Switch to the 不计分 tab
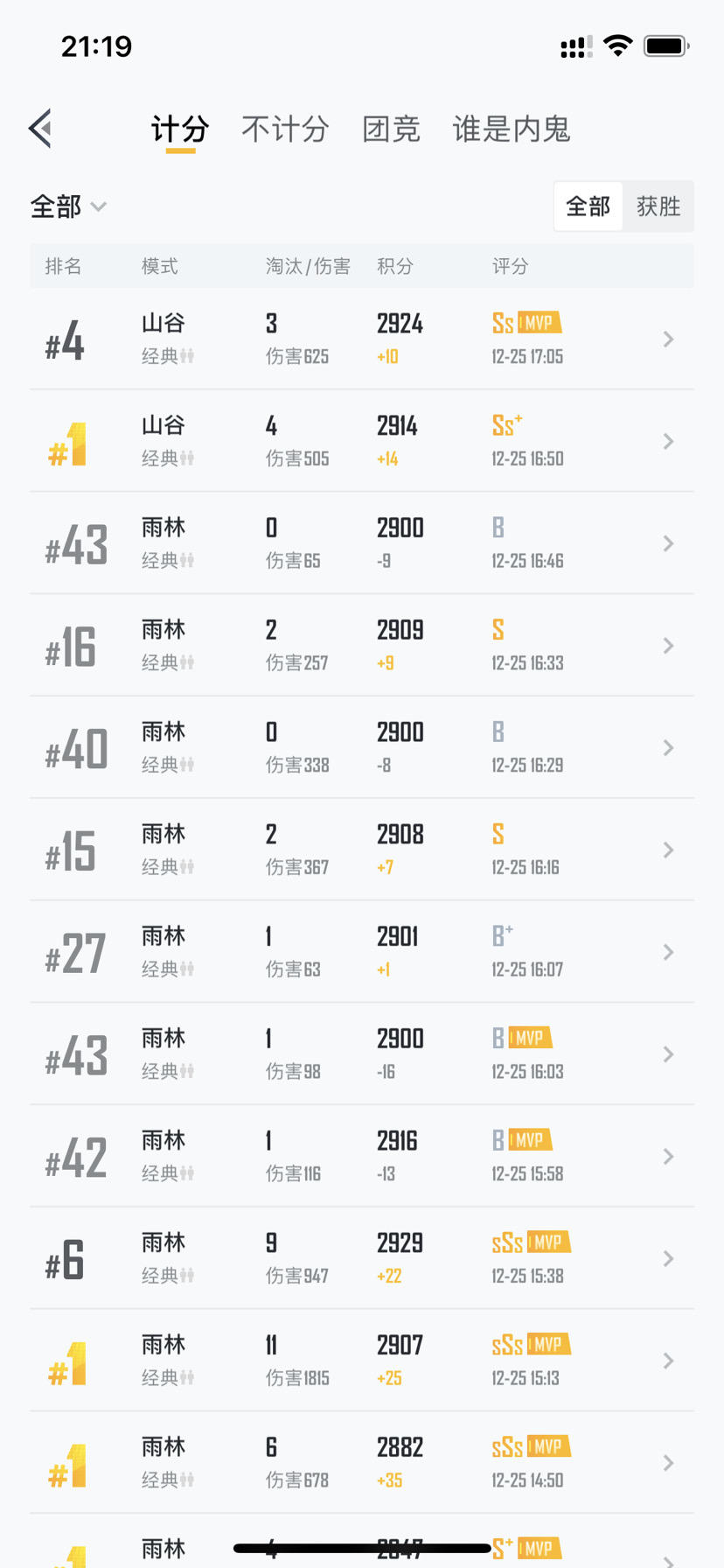Screen dimensions: 724x1568 tap(285, 129)
